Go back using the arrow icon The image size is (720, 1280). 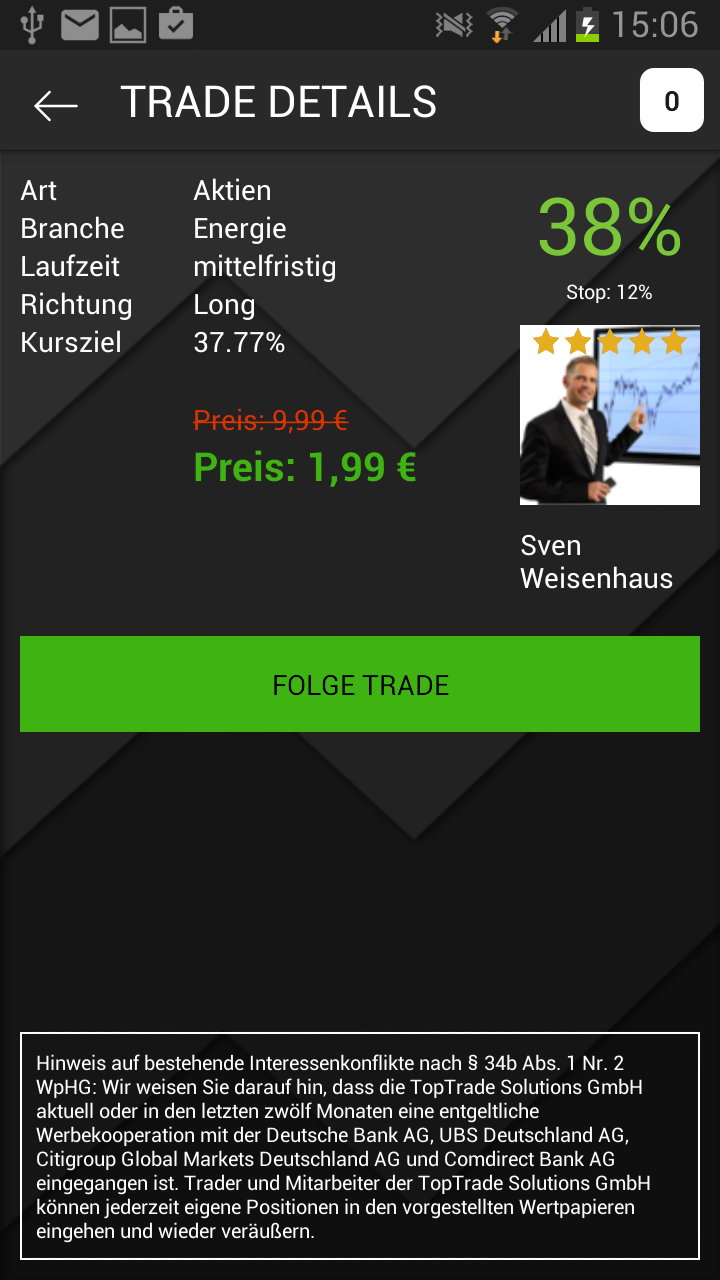point(55,104)
